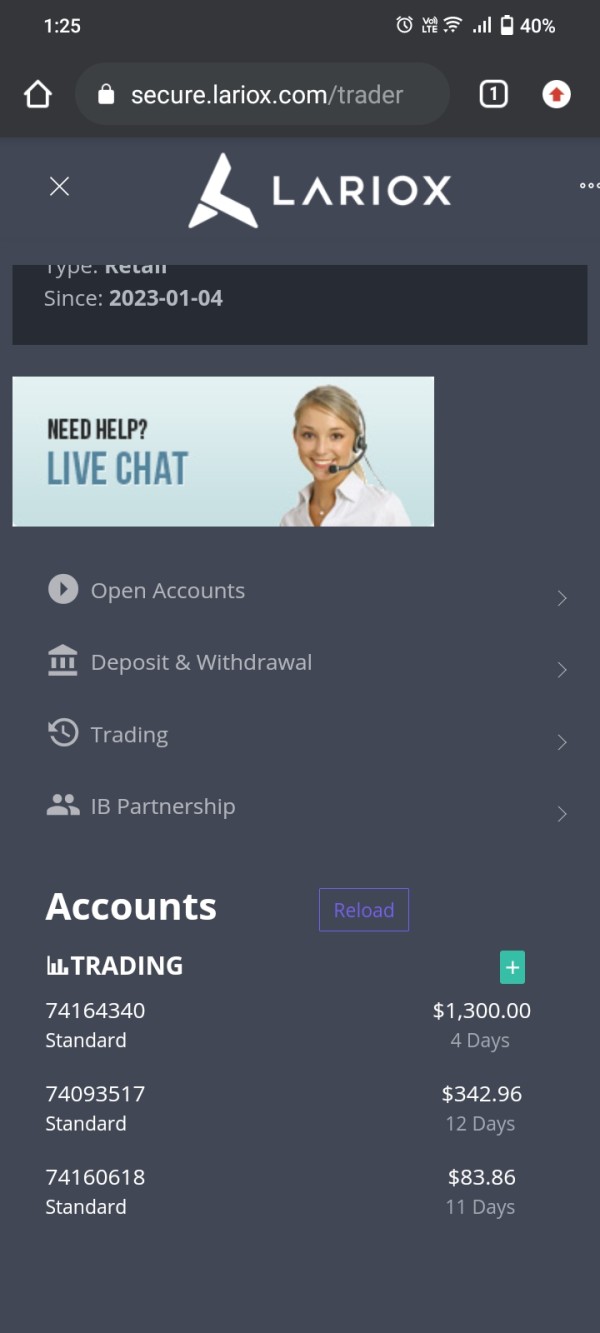Close the Lariox side menu

point(60,186)
